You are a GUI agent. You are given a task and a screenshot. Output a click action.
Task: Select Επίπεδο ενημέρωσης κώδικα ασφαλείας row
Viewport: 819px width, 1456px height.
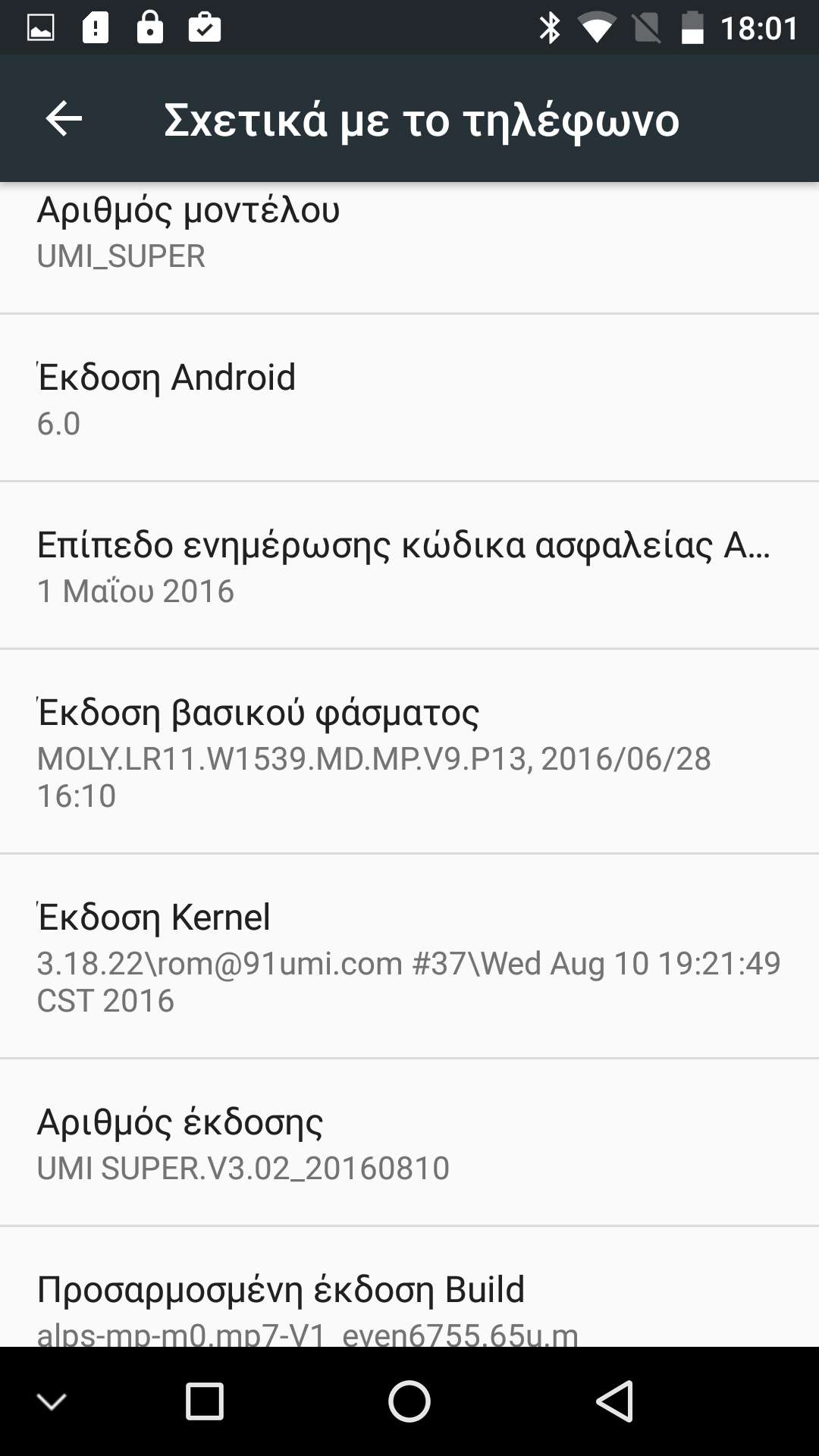pos(409,566)
